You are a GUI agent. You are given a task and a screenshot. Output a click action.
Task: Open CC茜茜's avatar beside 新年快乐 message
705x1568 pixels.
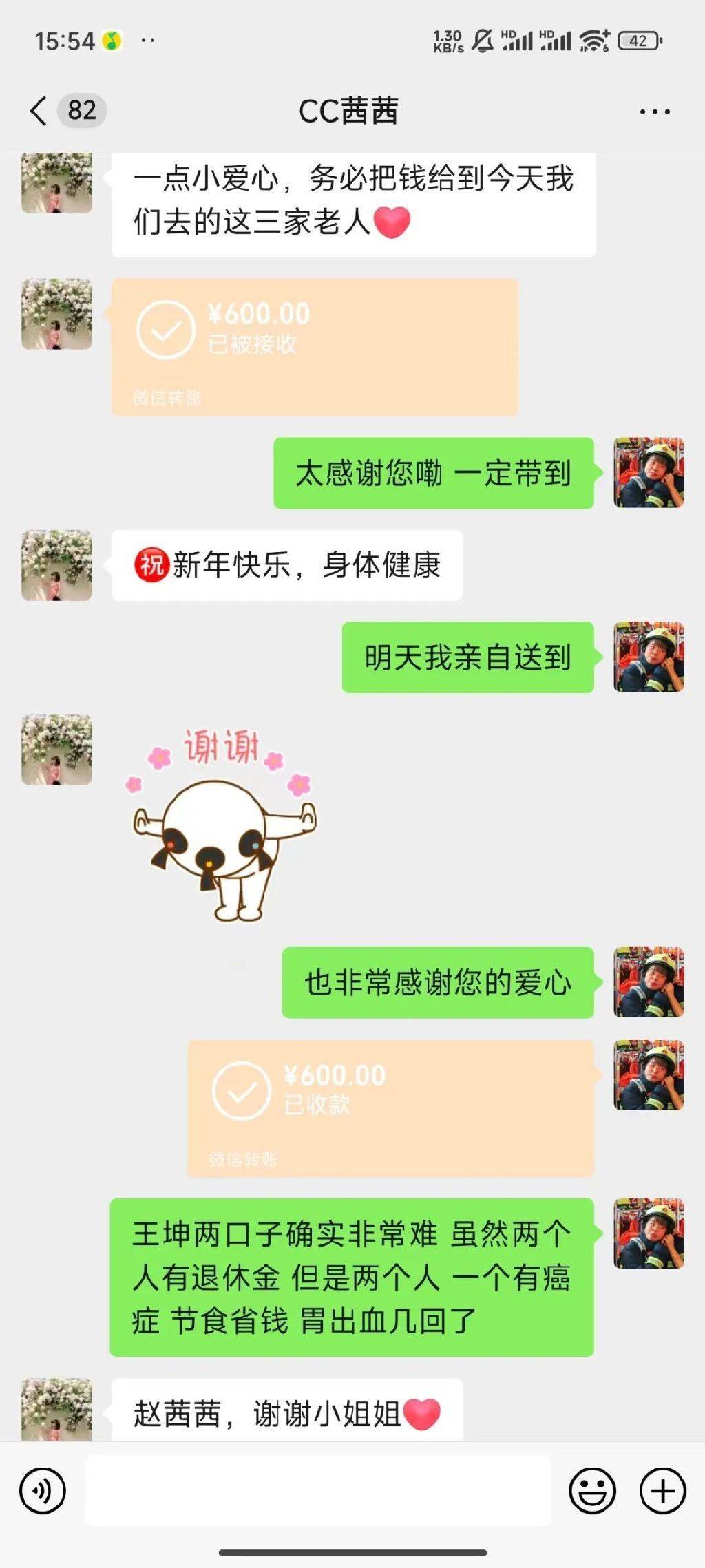point(56,565)
